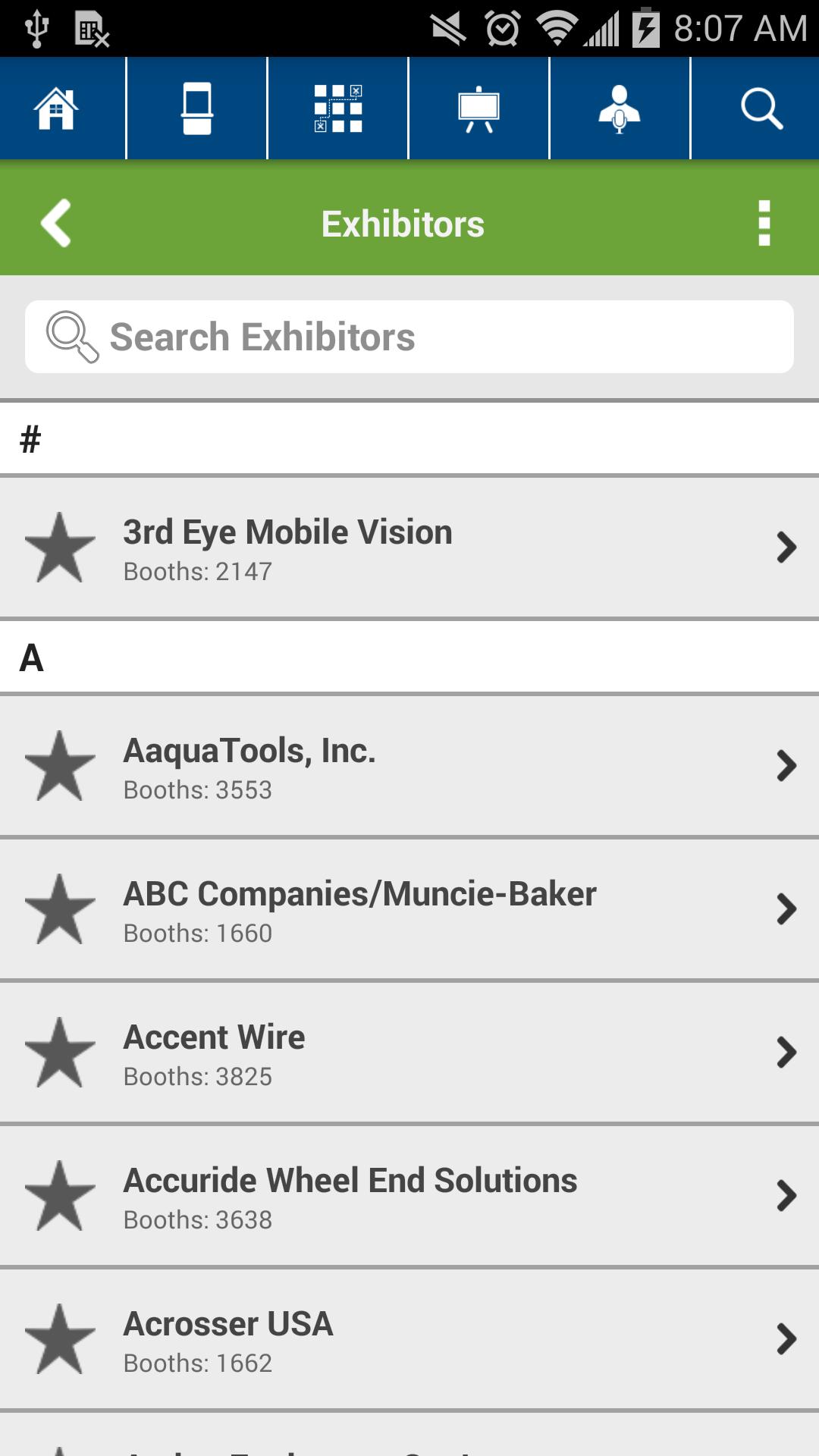819x1456 pixels.
Task: Open the exhibitor booth icon in toolbar
Action: 197,108
